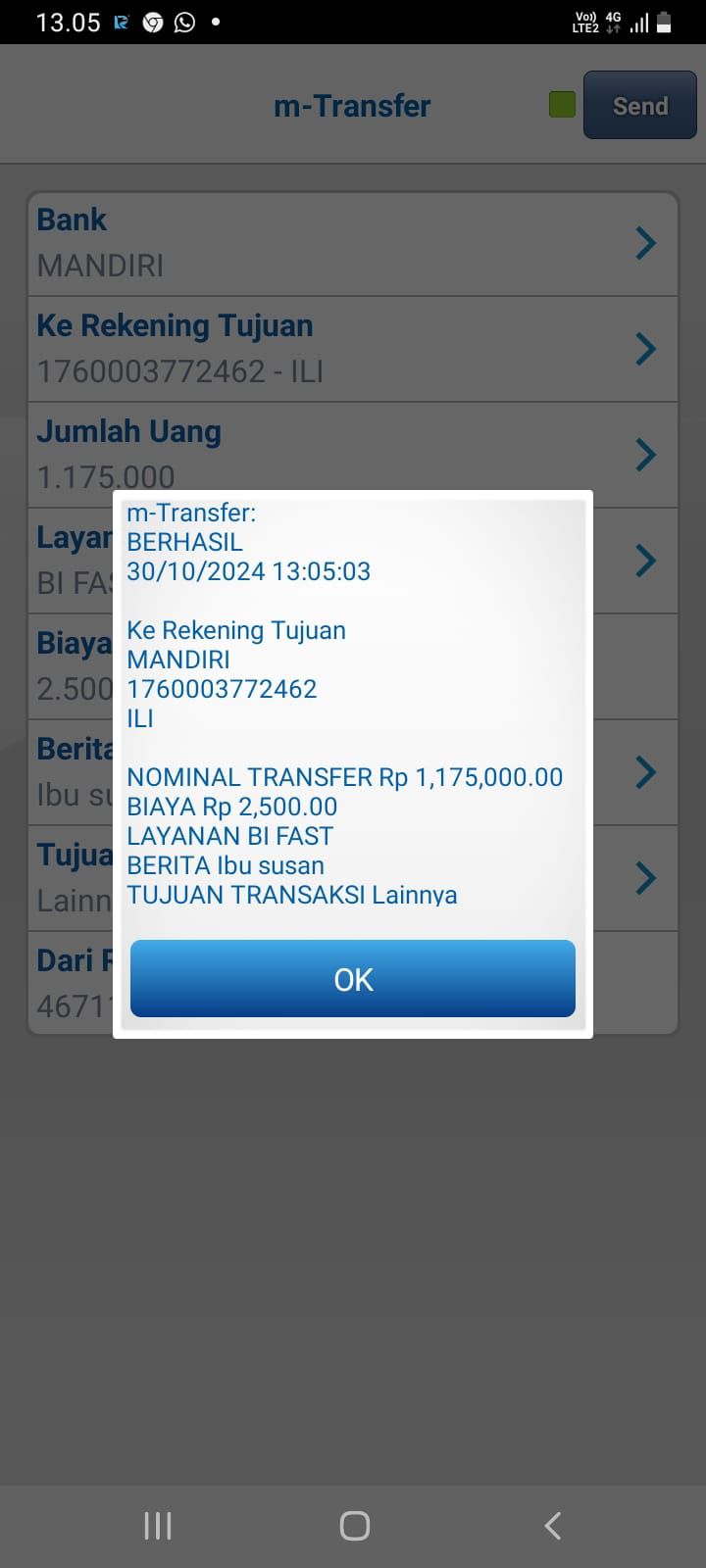The width and height of the screenshot is (706, 1568).
Task: Open the Bank MANDIRI row
Action: click(353, 243)
